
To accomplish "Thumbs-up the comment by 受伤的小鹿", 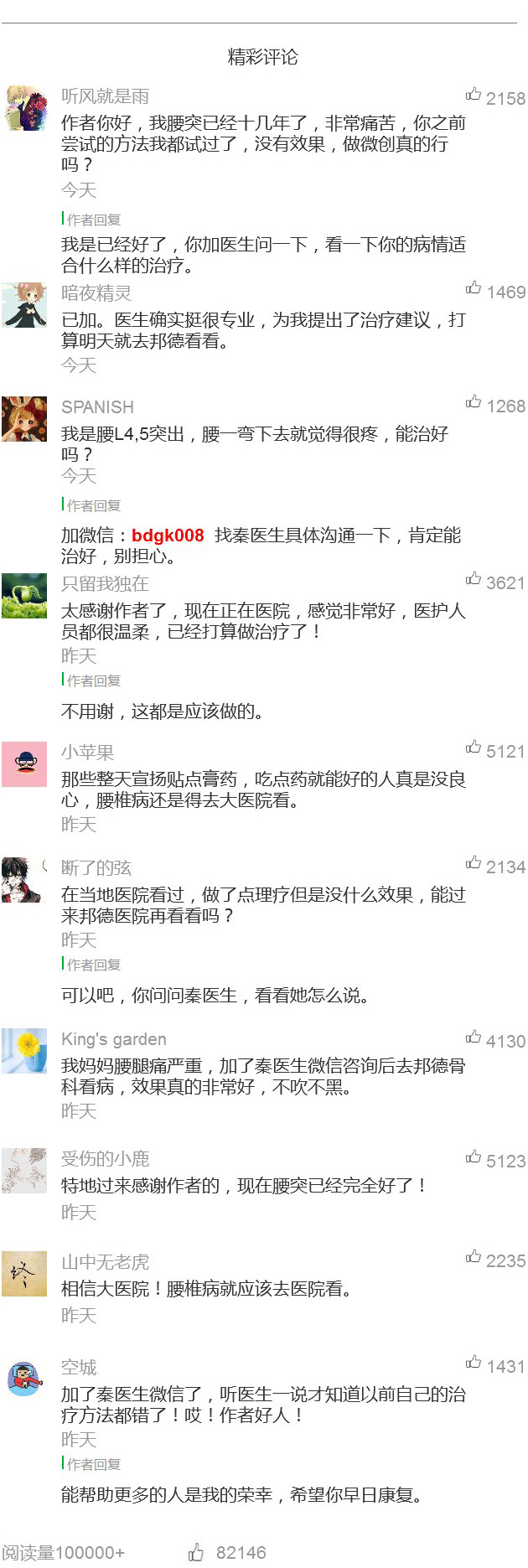I will [474, 1157].
